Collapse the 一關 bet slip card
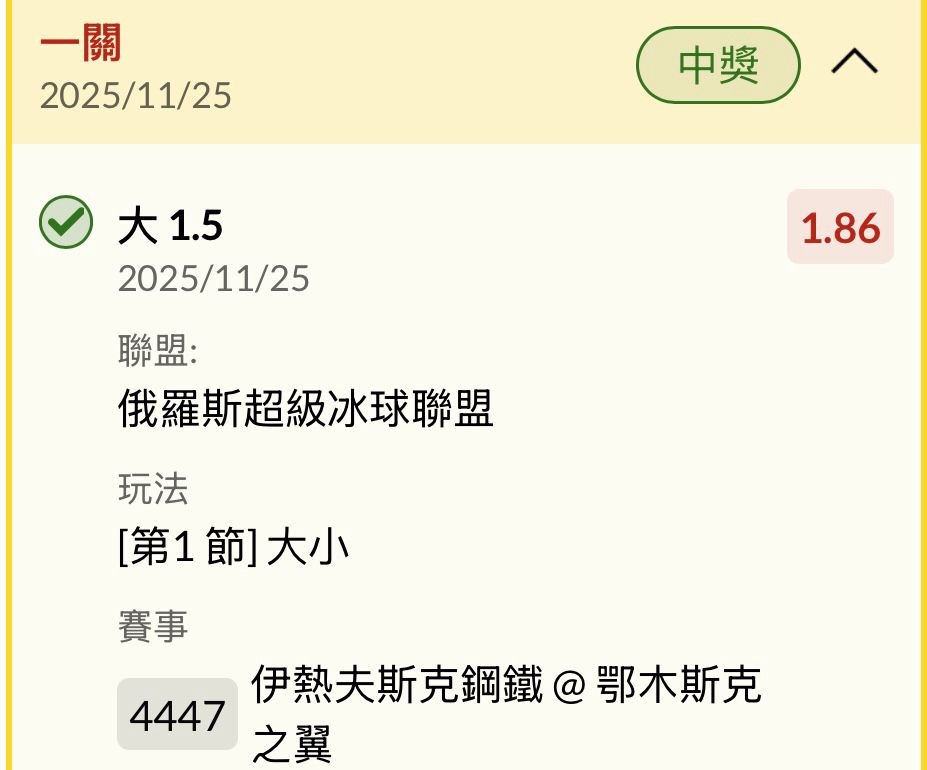This screenshot has height=770, width=927. (854, 64)
